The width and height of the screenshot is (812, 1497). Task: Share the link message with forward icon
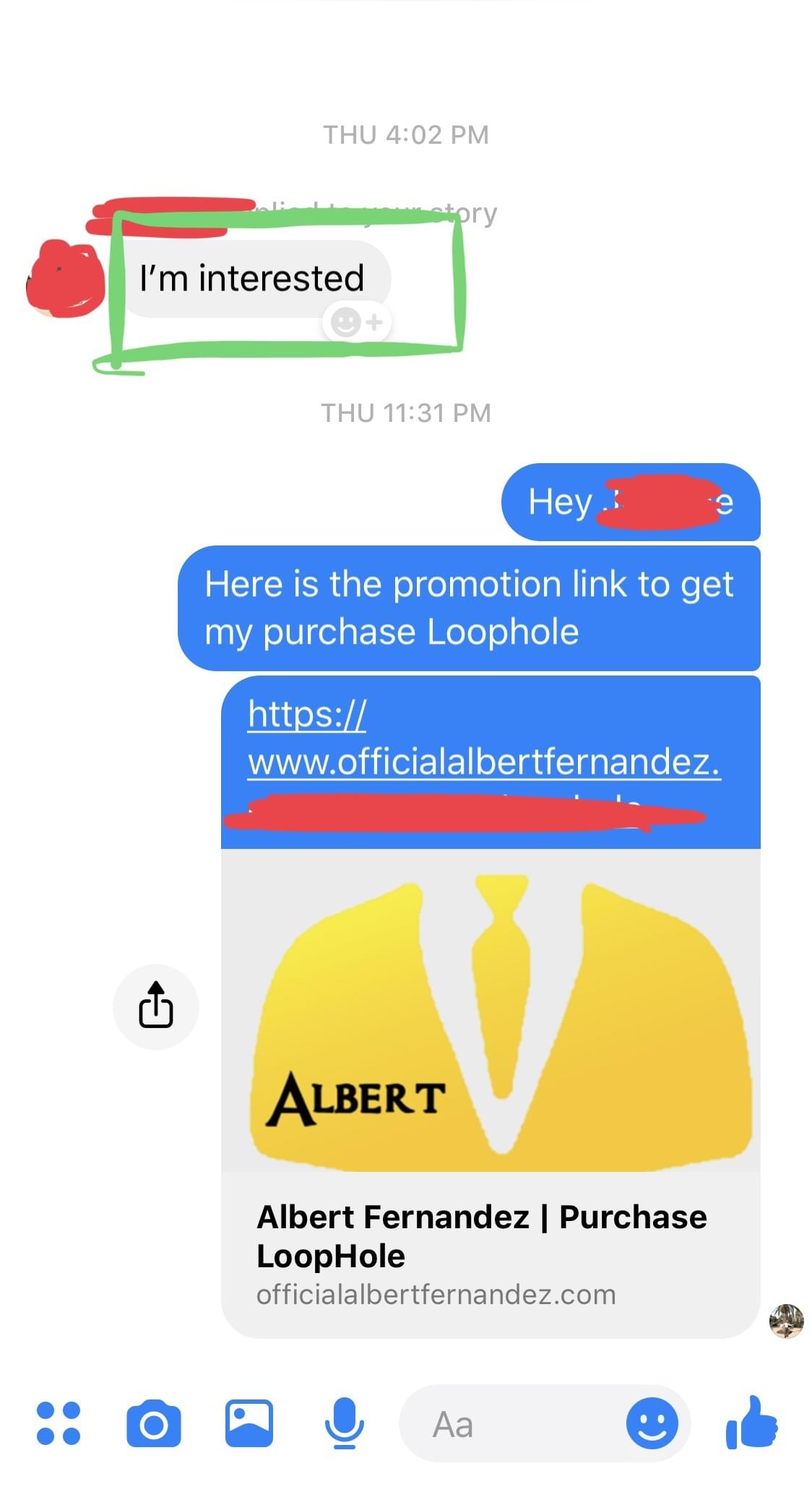tap(155, 1005)
